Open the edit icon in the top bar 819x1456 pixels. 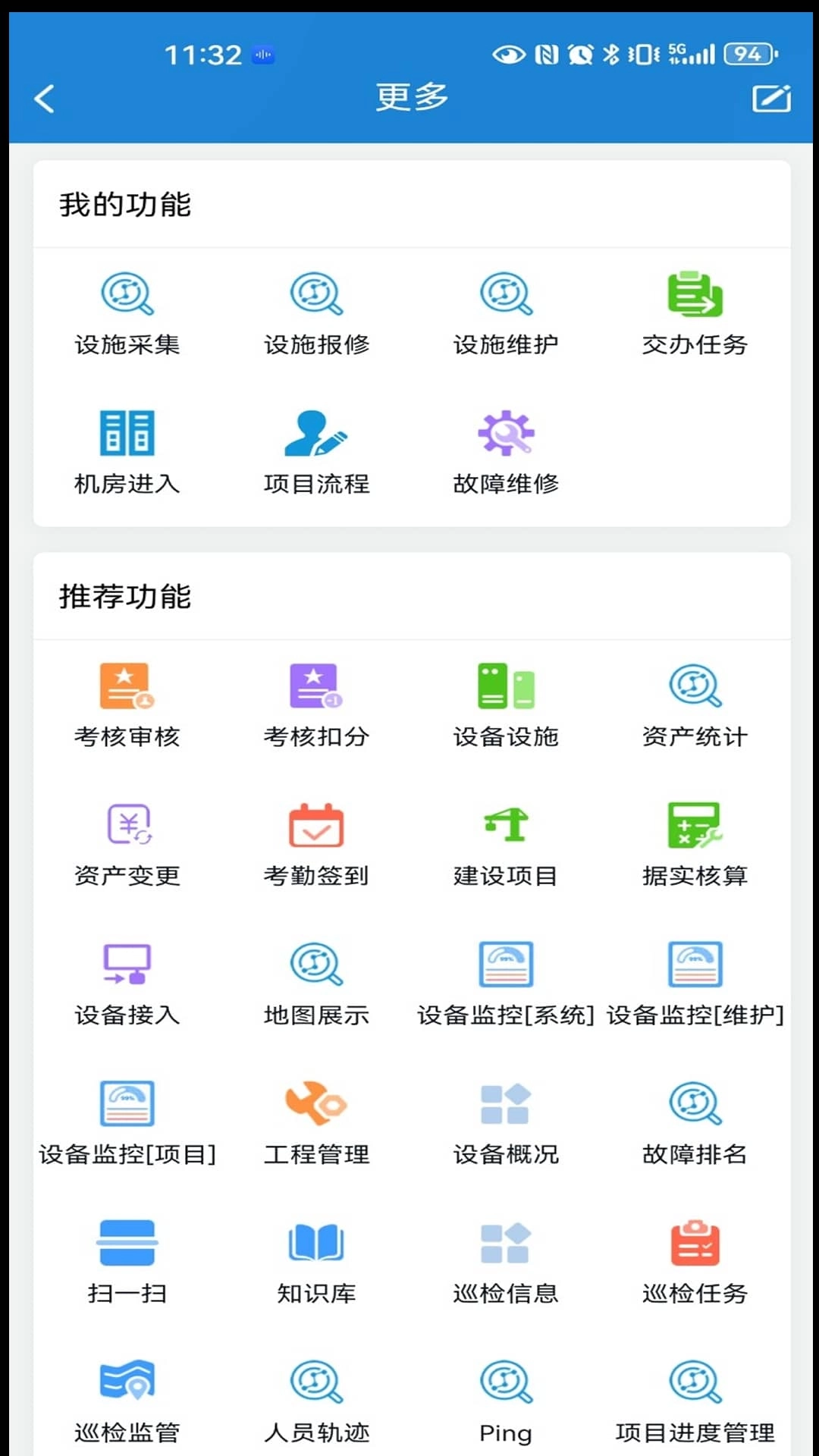771,99
